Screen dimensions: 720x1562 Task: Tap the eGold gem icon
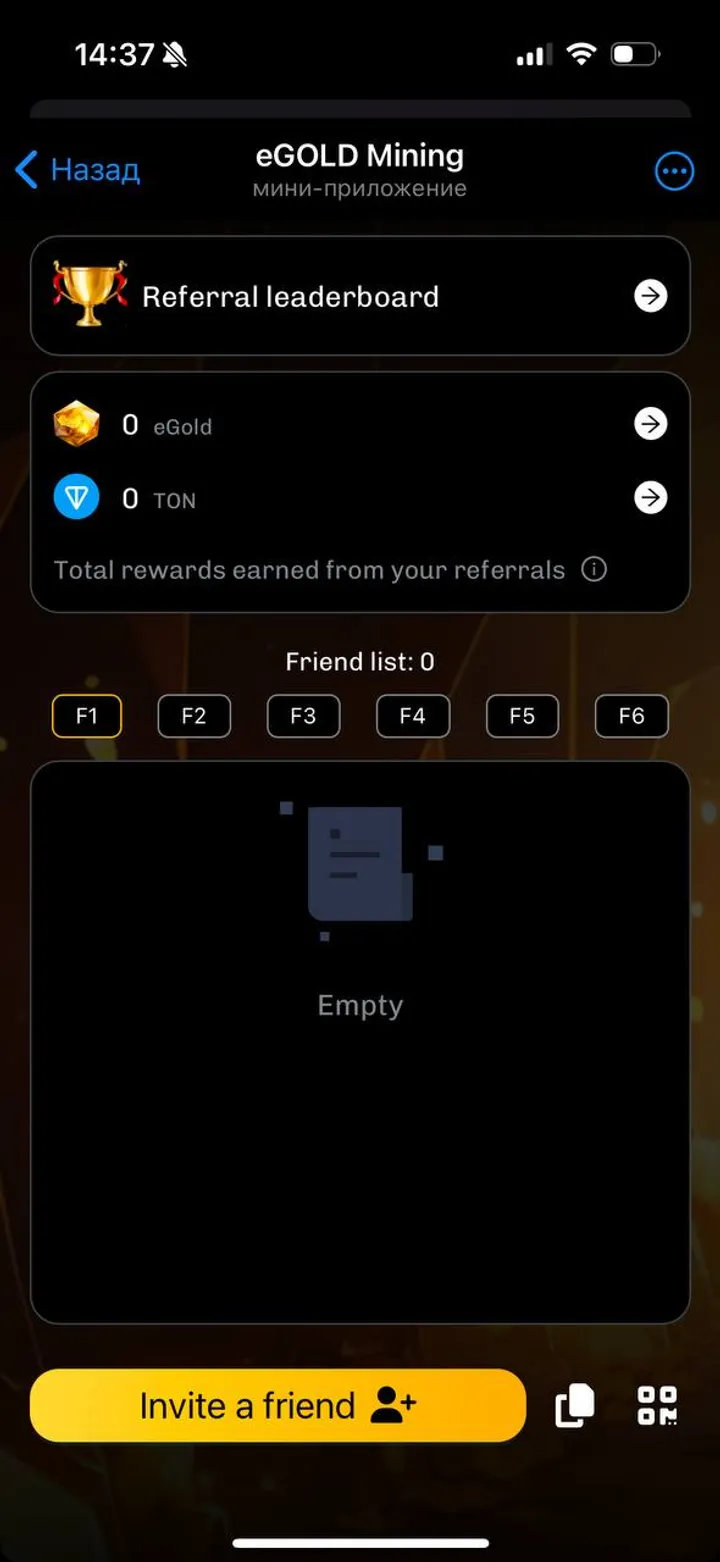tap(78, 424)
